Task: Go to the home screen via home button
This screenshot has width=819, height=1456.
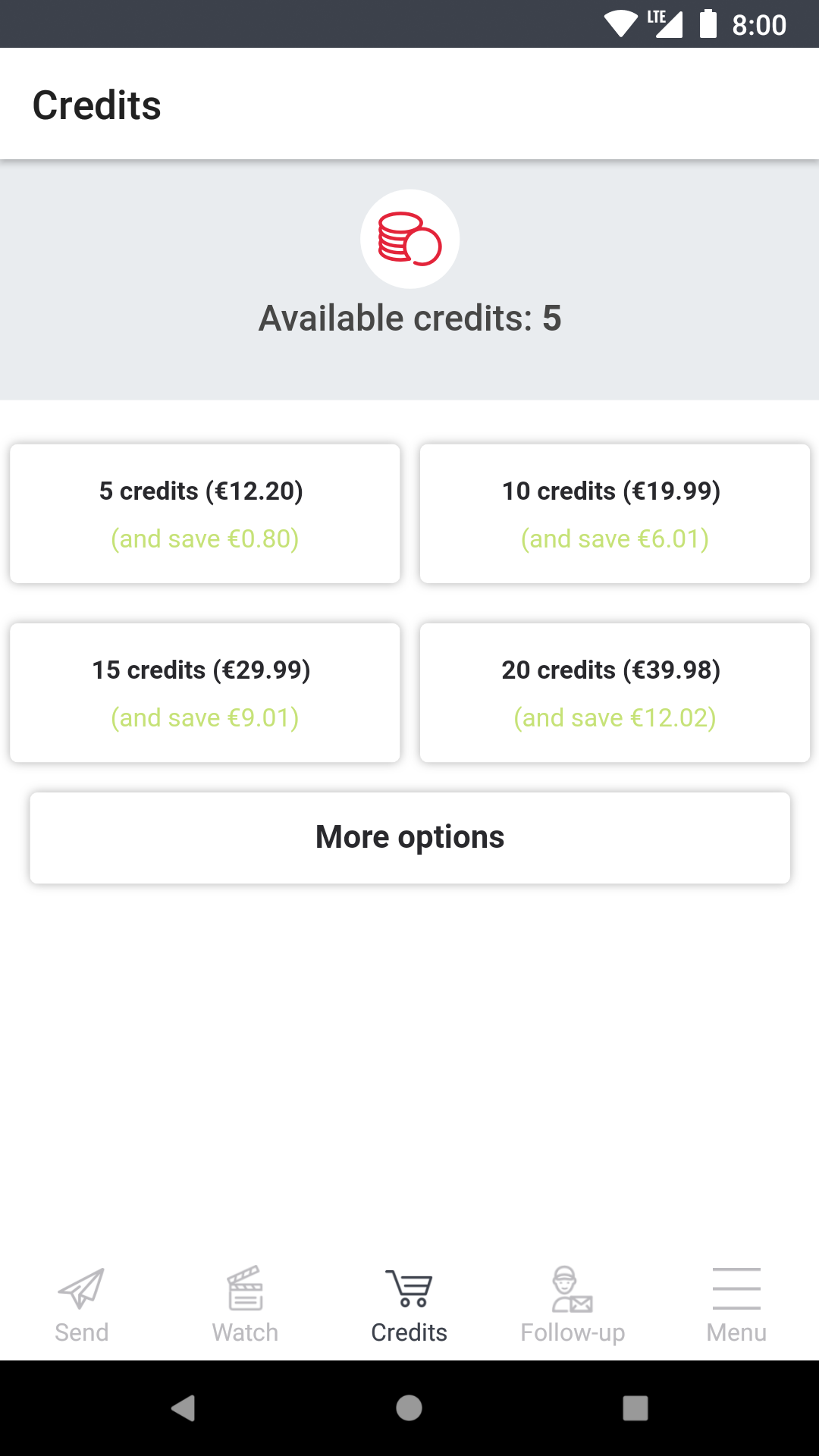Action: click(409, 1408)
